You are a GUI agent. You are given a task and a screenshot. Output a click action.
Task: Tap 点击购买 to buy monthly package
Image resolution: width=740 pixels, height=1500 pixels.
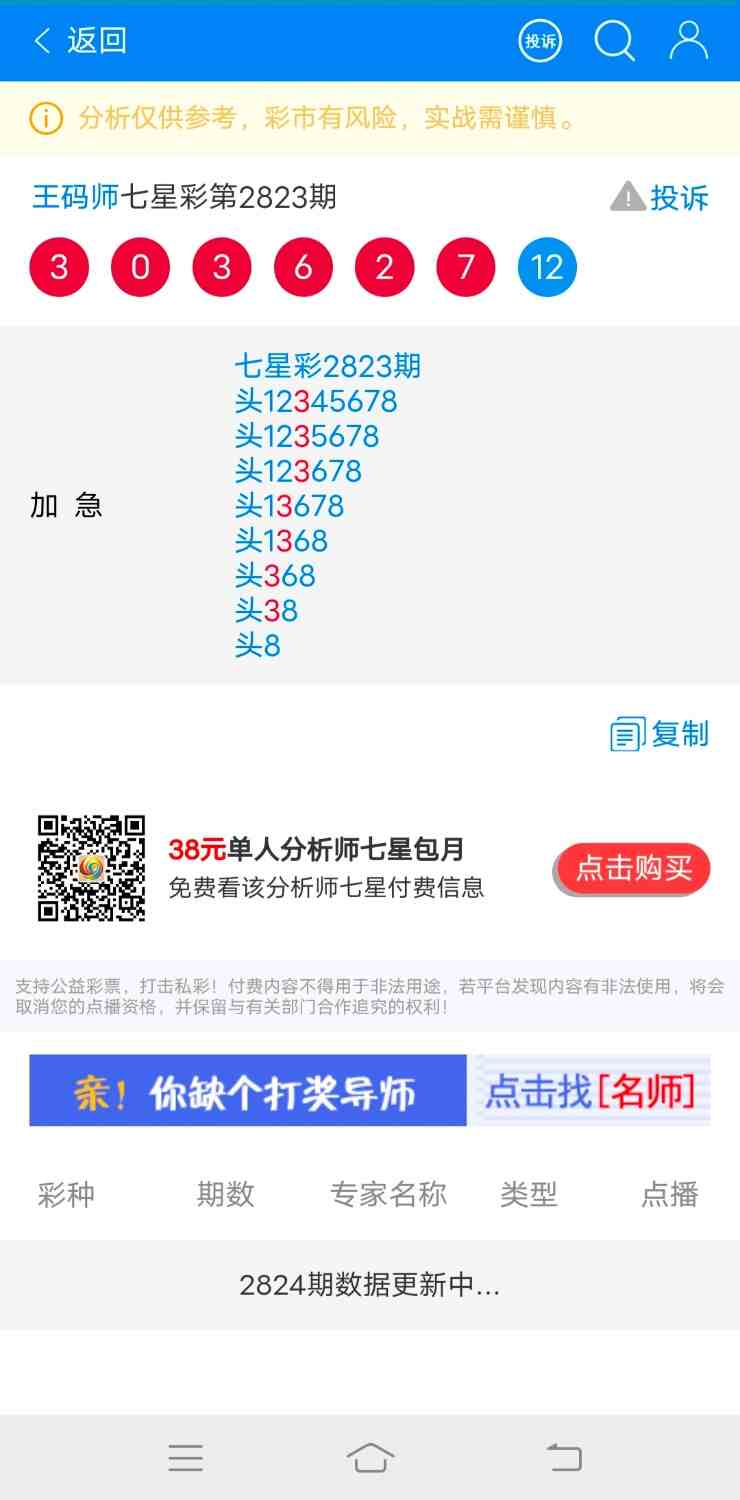[633, 868]
